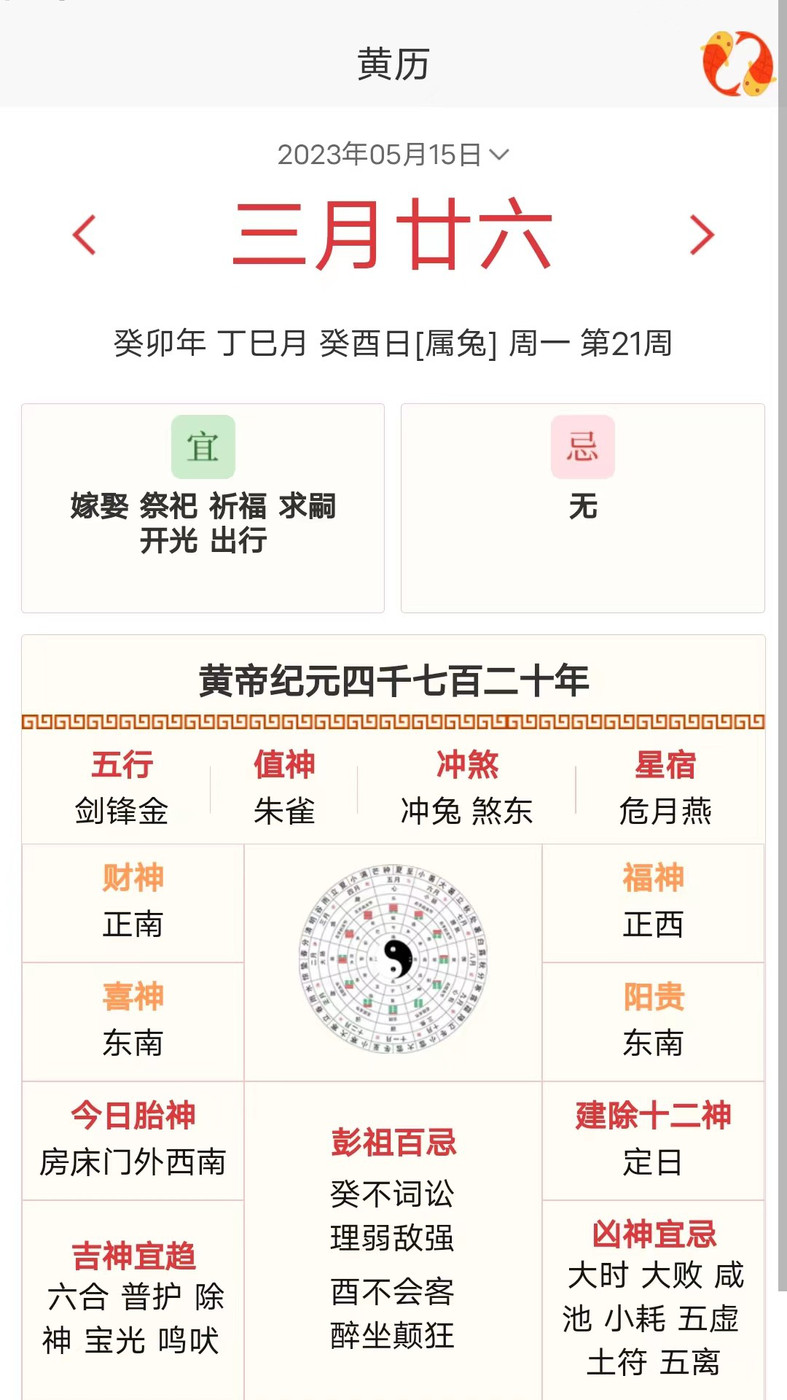Click the 忌 (inauspicious) pink badge

(x=583, y=447)
